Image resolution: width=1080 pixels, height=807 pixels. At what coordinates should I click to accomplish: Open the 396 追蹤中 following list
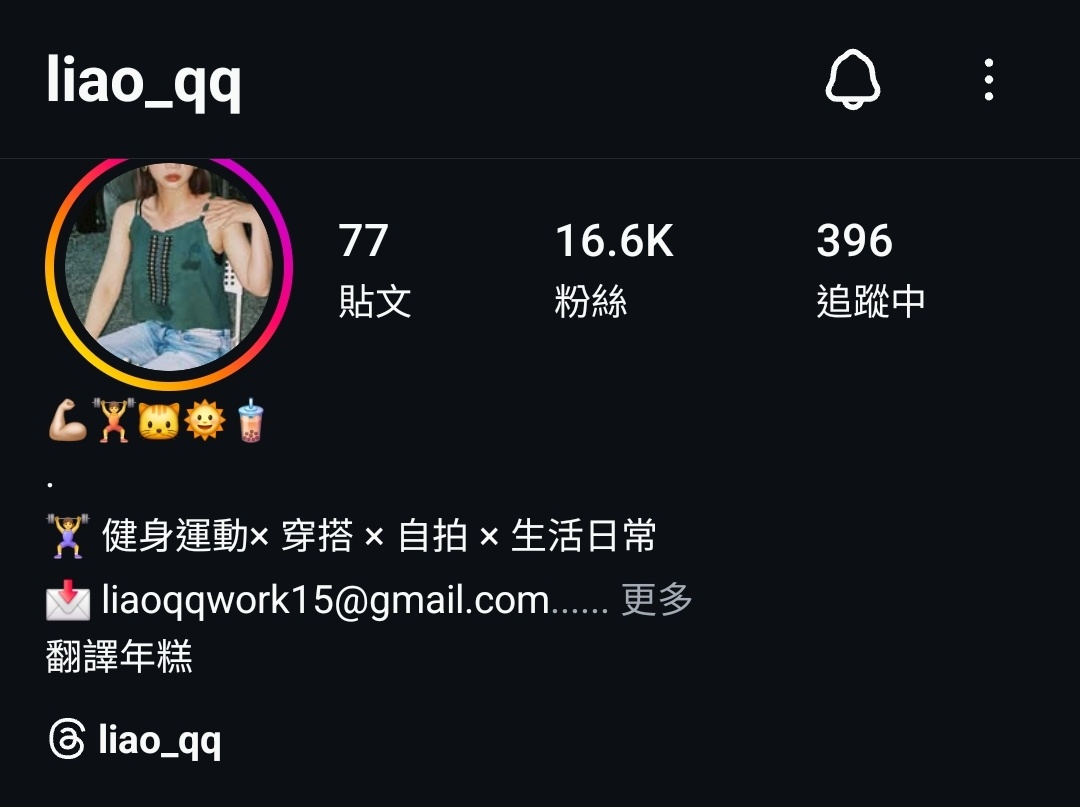(869, 268)
